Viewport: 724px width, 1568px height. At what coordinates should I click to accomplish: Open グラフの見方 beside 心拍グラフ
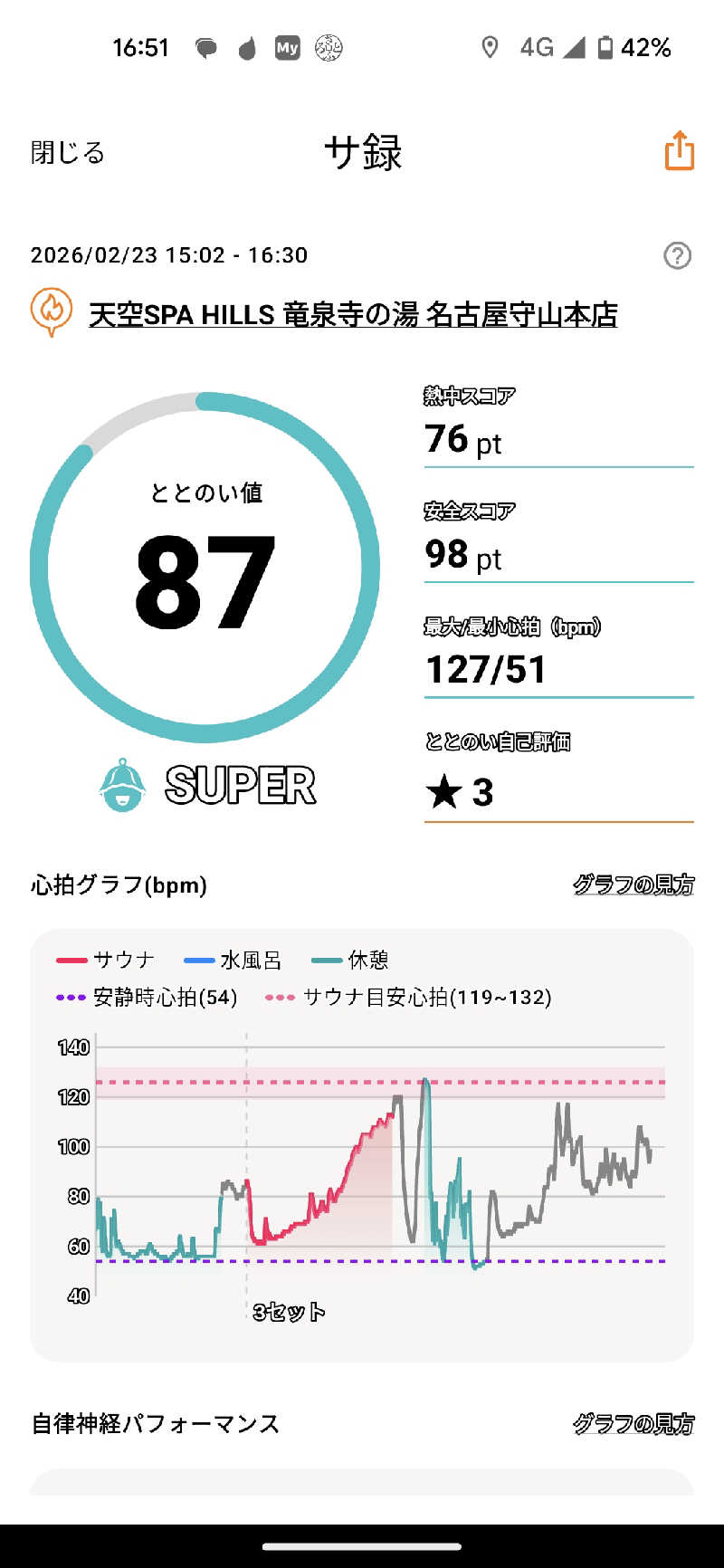coord(633,884)
